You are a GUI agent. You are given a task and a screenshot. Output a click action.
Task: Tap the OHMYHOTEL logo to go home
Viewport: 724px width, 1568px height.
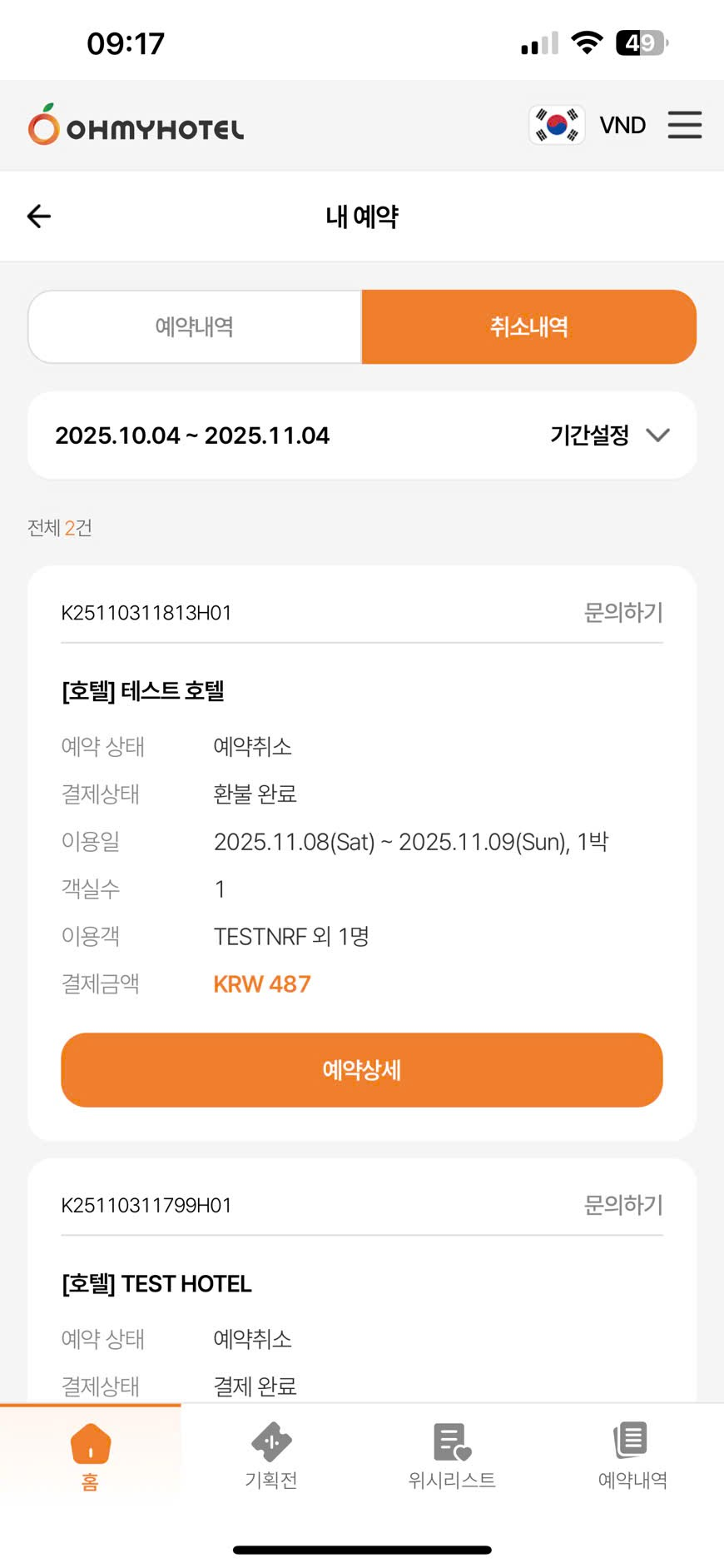click(136, 125)
